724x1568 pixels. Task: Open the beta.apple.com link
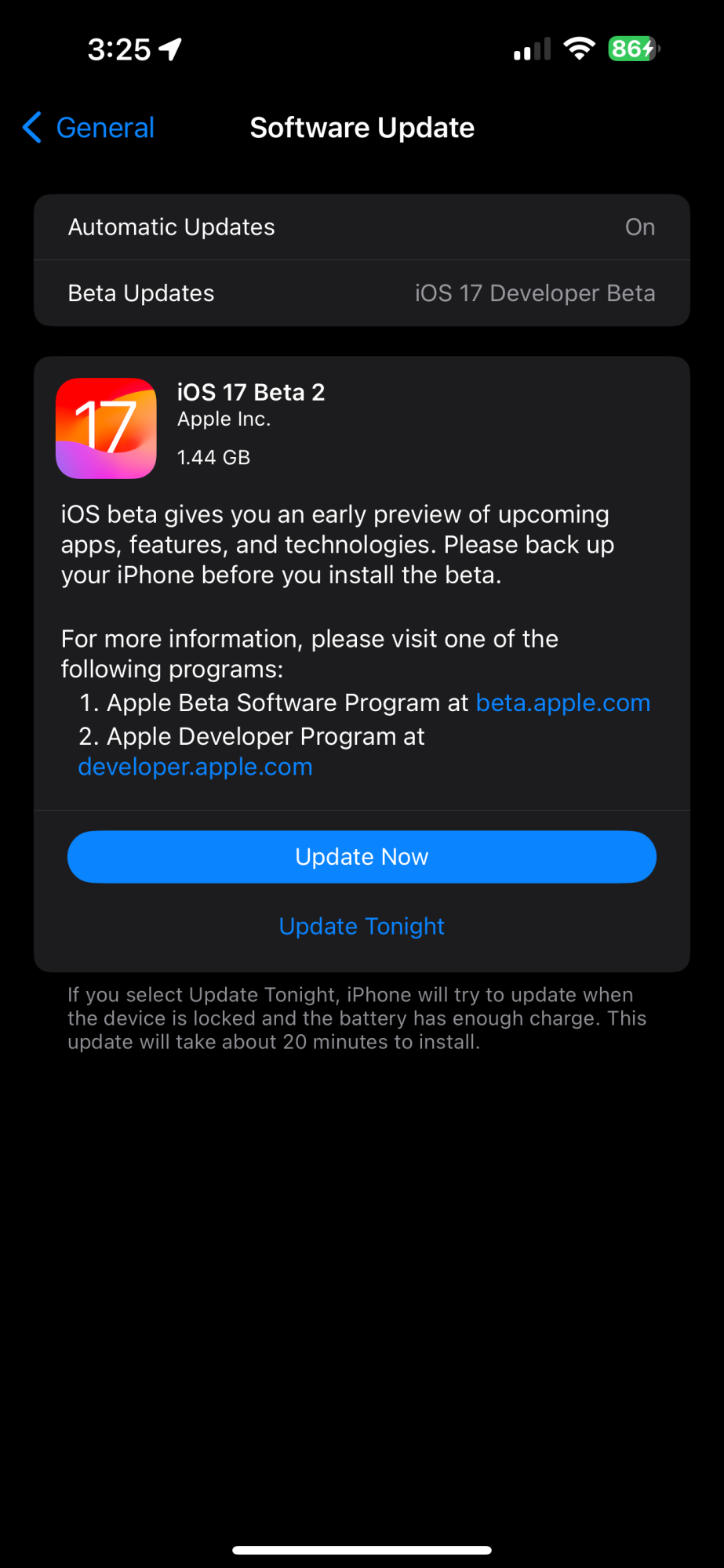click(x=562, y=703)
